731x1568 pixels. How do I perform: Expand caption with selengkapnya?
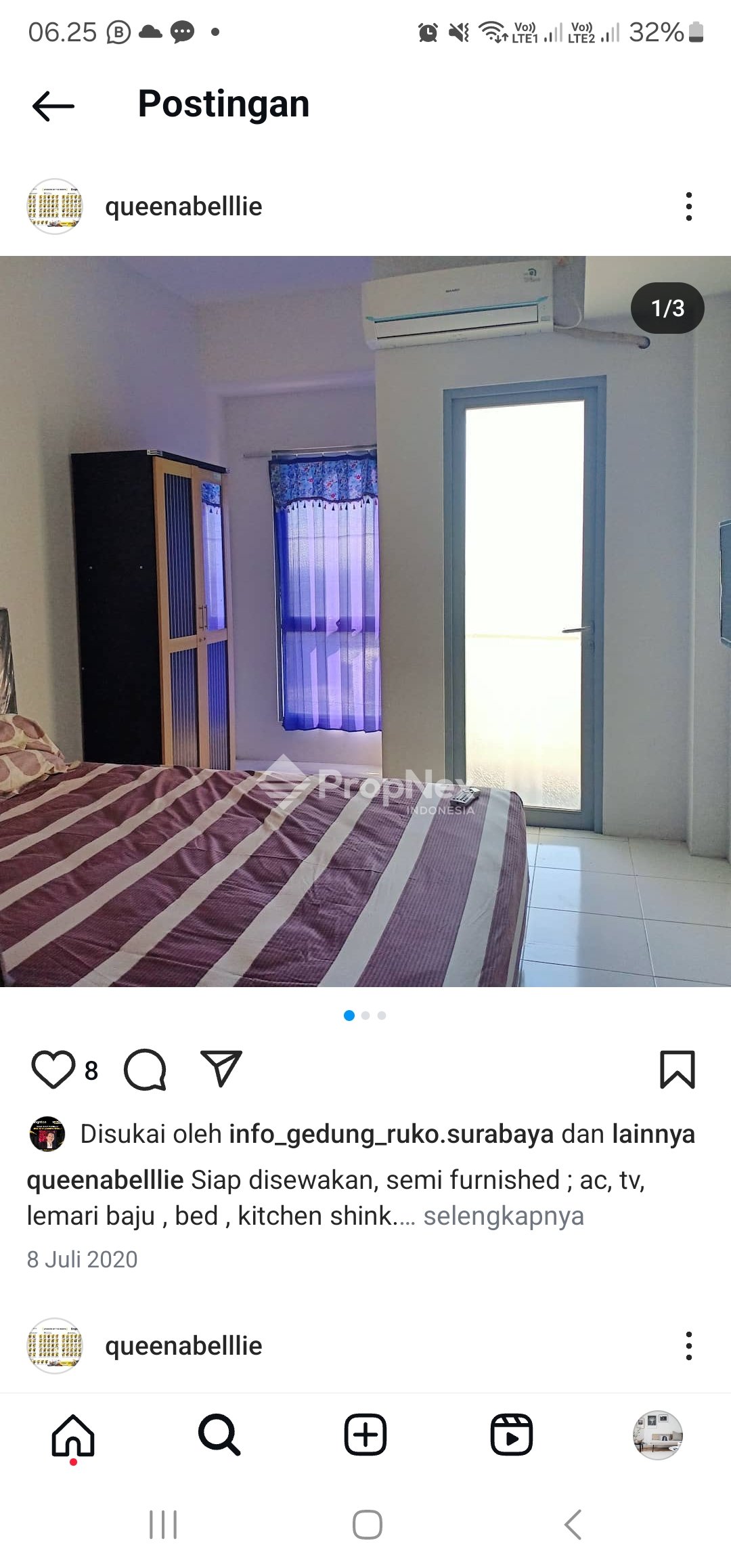503,1216
